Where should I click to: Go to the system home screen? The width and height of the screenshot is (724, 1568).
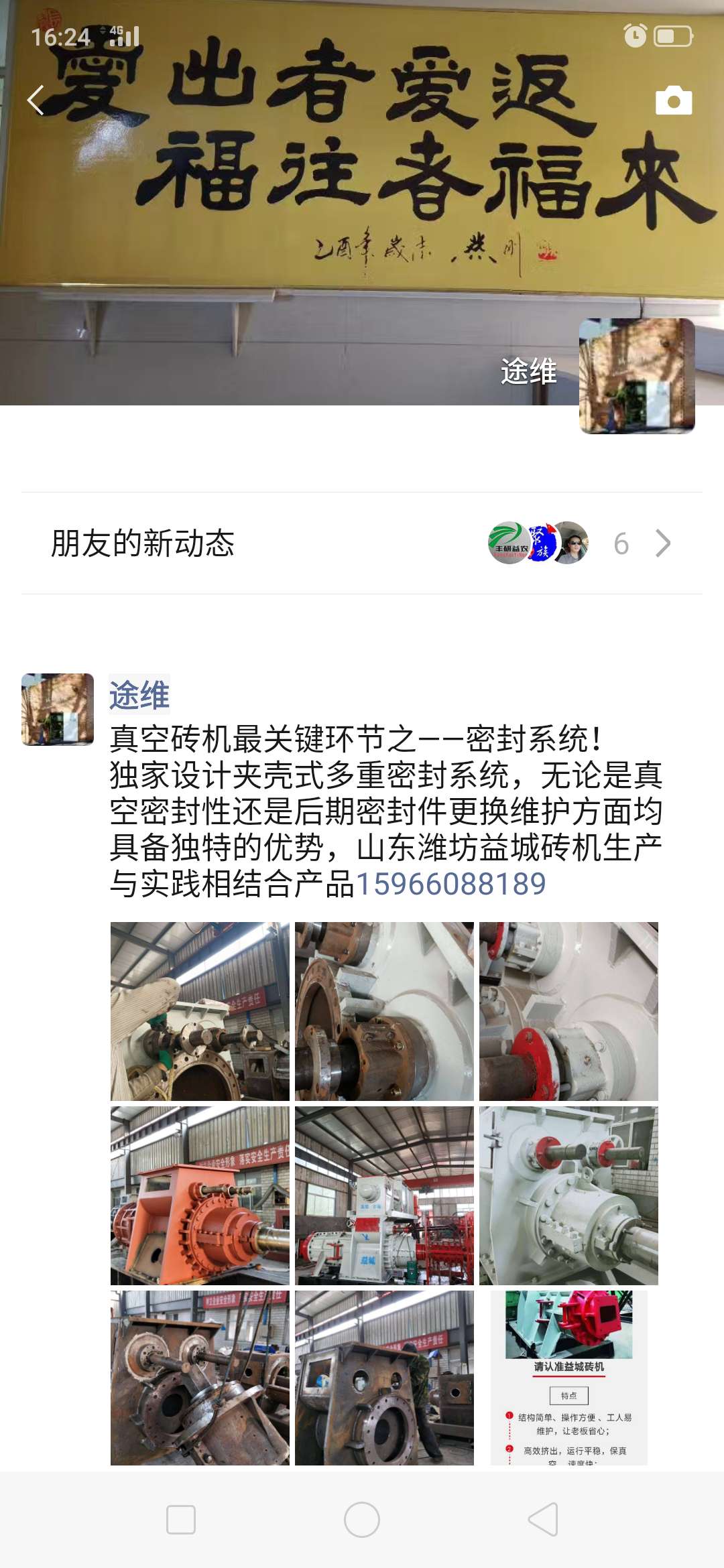tap(362, 1520)
